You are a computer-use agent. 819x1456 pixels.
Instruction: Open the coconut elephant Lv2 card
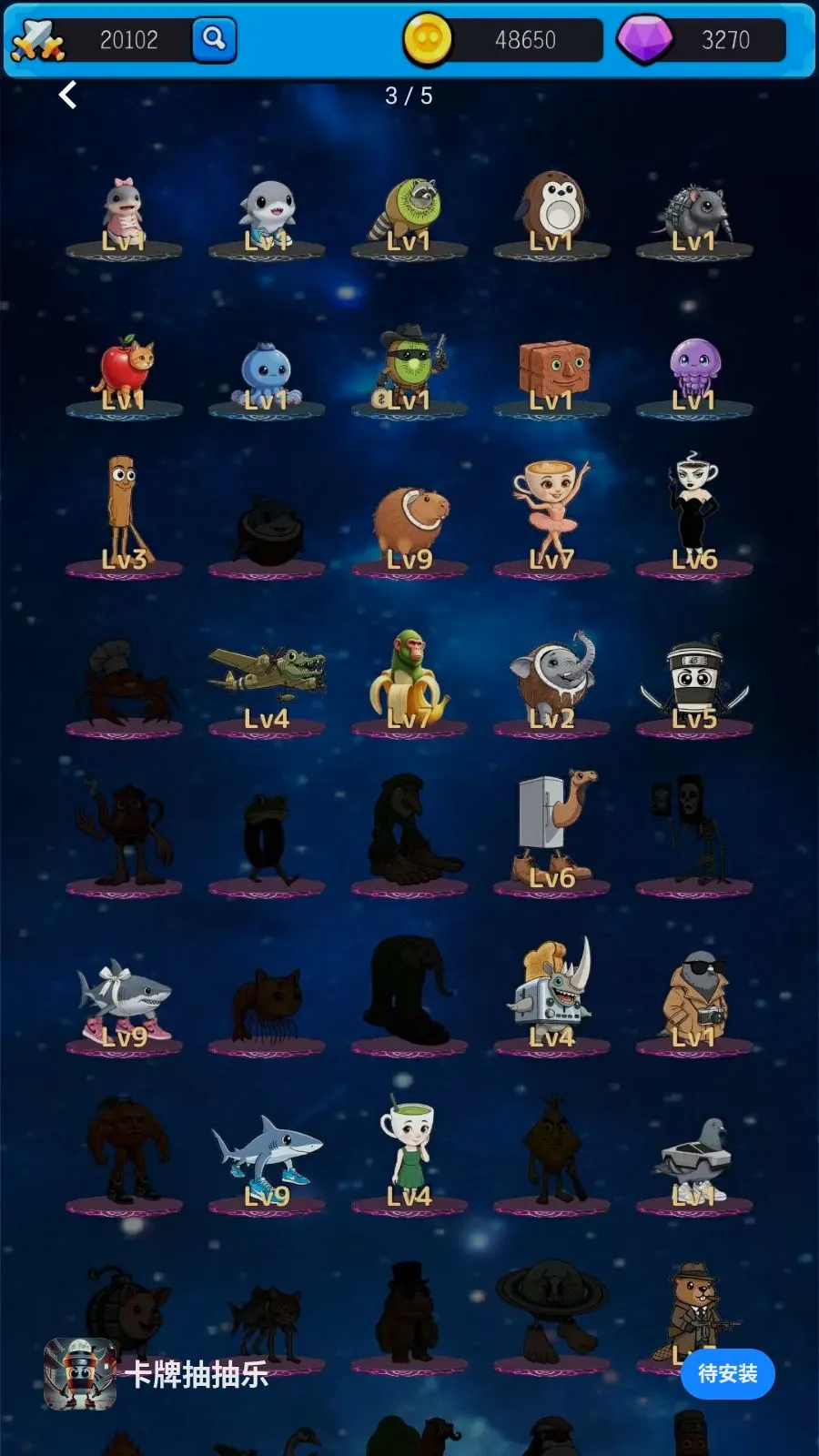551,681
